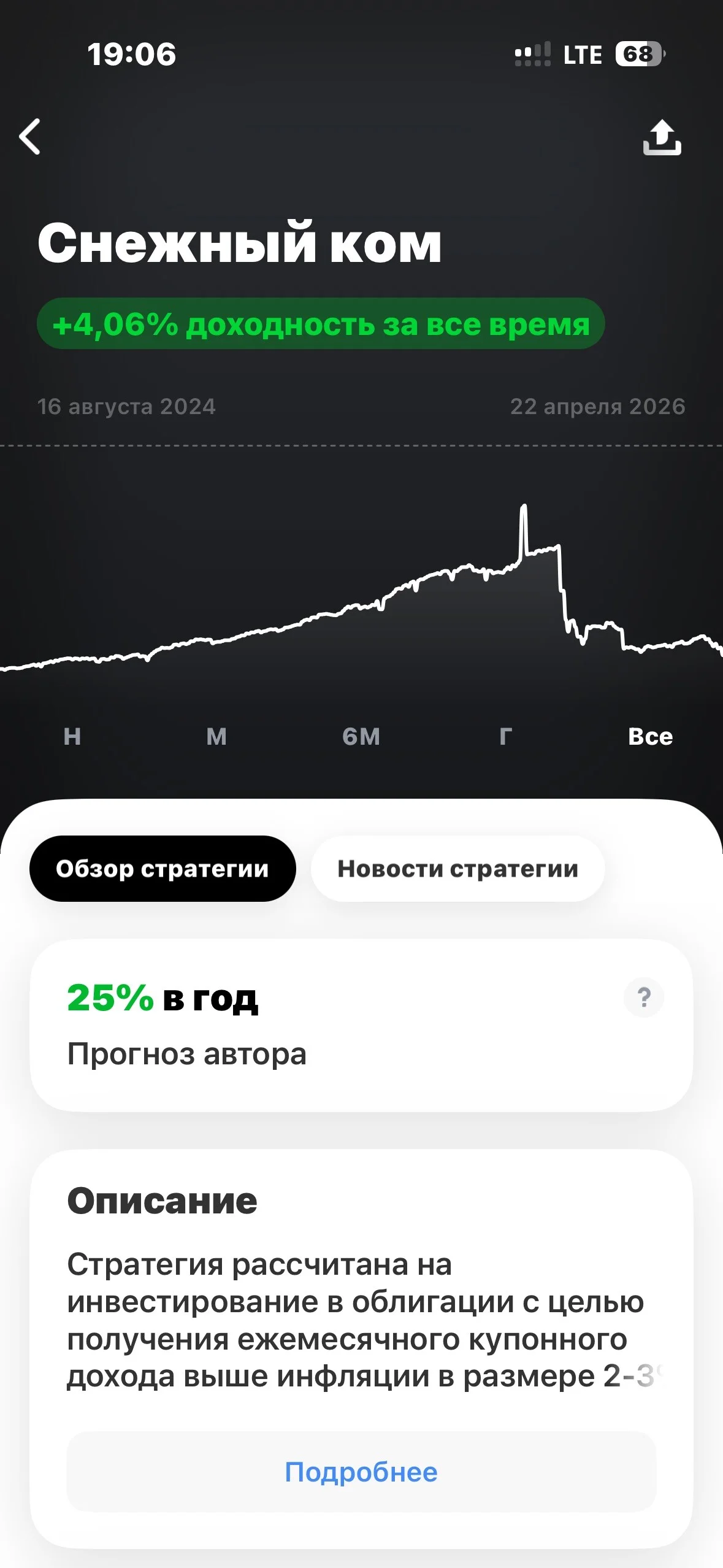Show the 6М chart range
Image resolution: width=723 pixels, height=1568 pixels.
tap(361, 736)
